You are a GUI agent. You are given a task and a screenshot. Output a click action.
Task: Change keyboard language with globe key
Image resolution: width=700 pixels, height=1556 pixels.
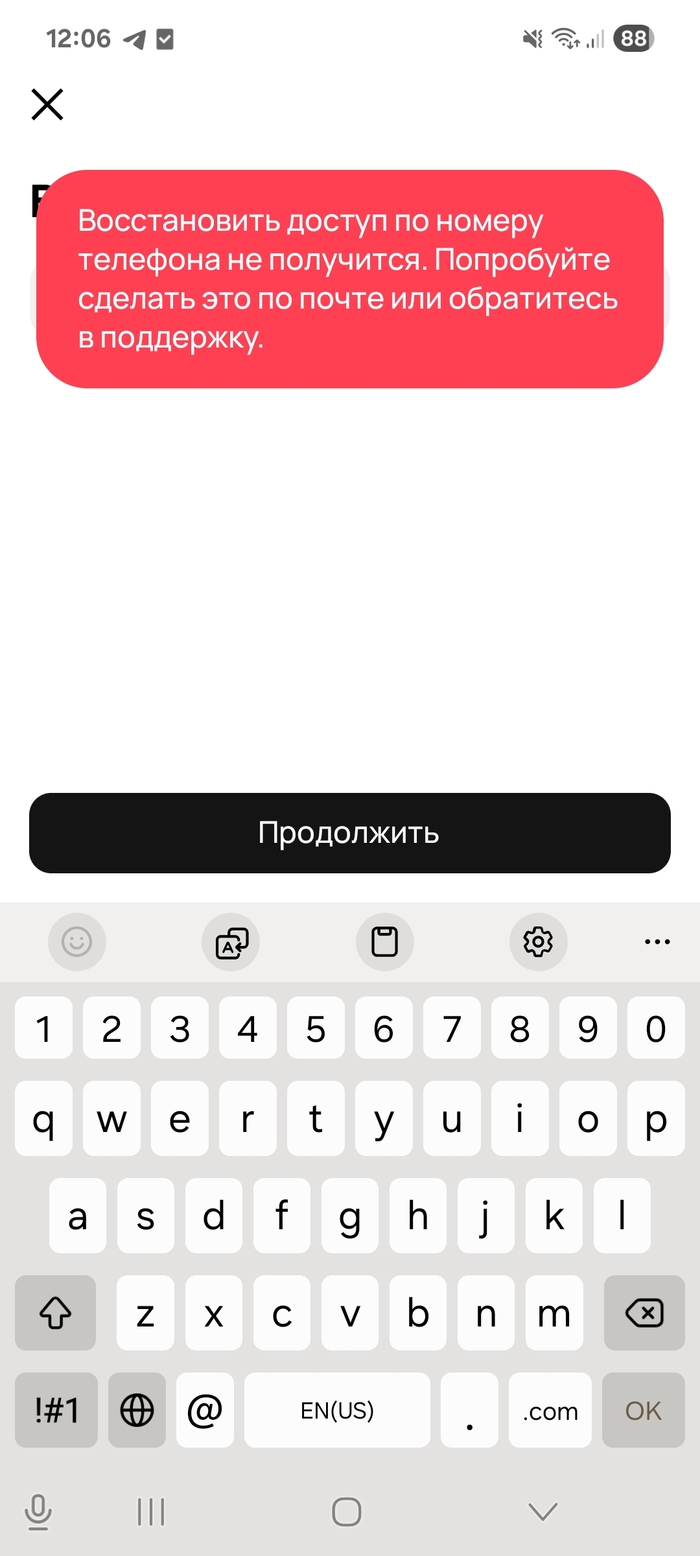137,1410
